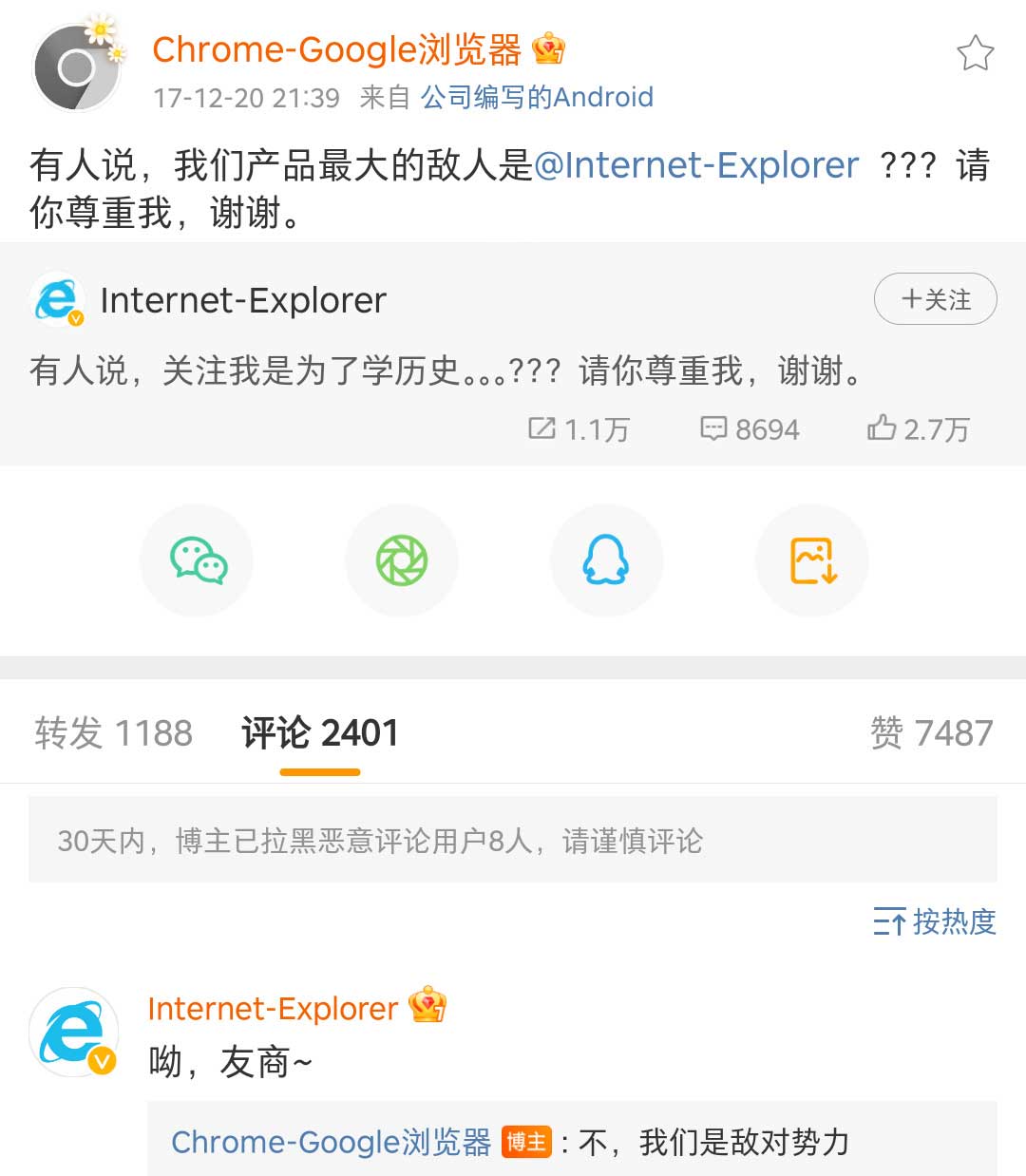Share the post to WeChat
1026x1176 pixels.
tap(198, 560)
